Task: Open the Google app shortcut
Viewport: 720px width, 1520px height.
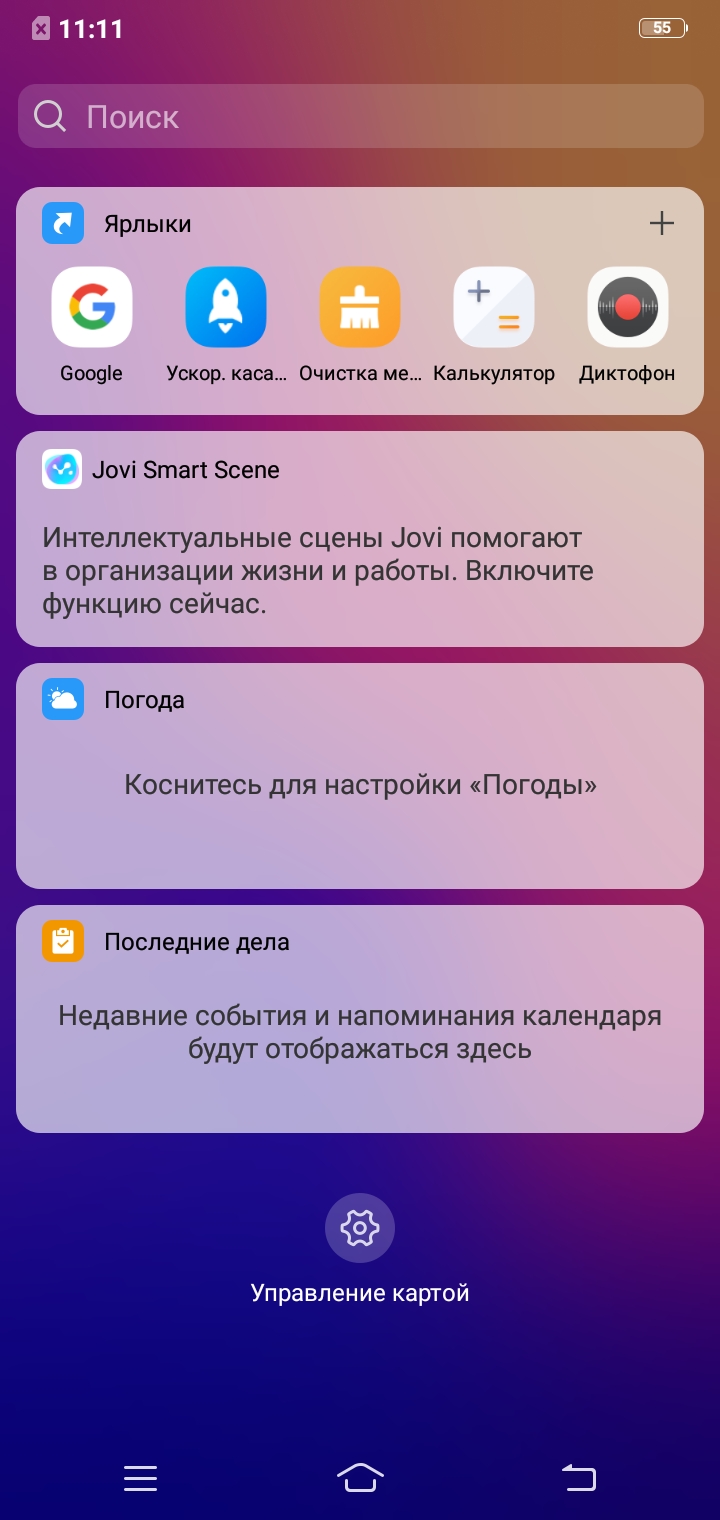Action: pos(91,307)
